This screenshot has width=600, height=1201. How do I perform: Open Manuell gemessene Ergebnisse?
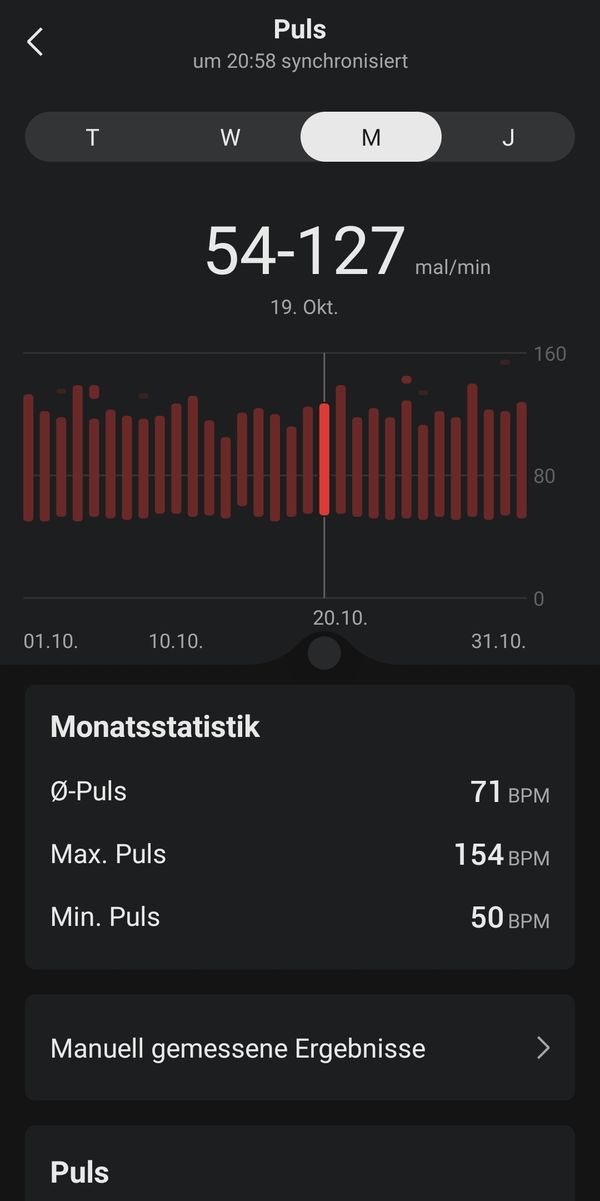point(300,1048)
